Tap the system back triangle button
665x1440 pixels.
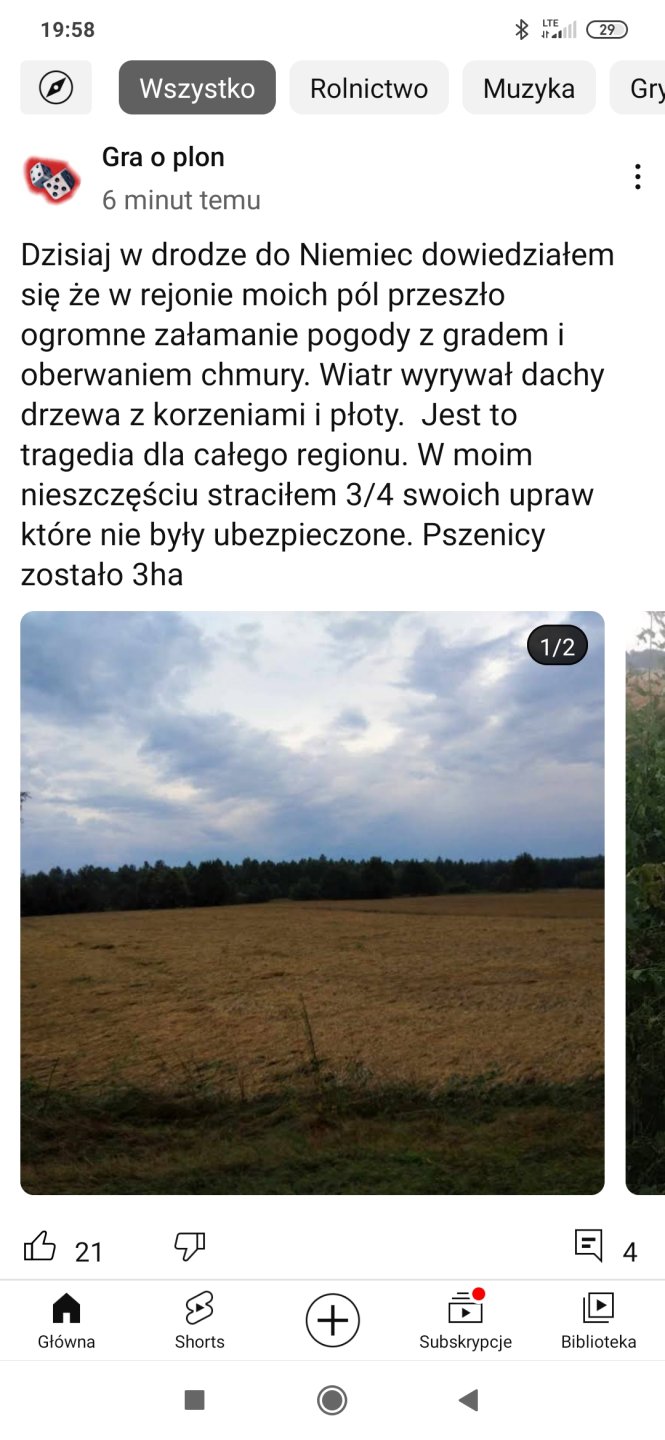(468, 1400)
